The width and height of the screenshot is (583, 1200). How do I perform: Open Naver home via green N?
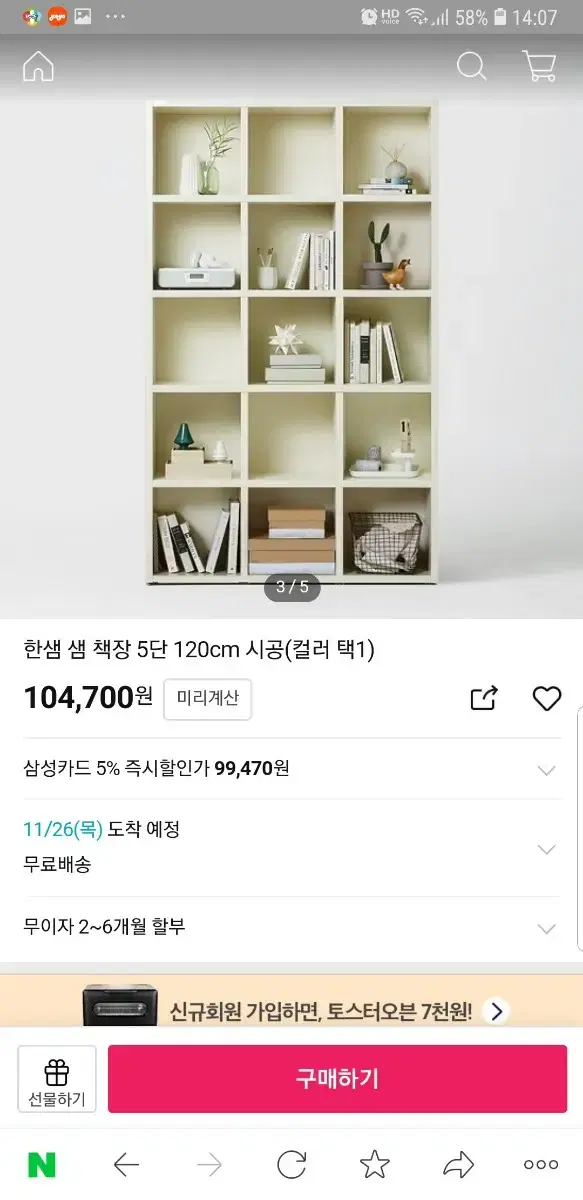pos(42,1165)
